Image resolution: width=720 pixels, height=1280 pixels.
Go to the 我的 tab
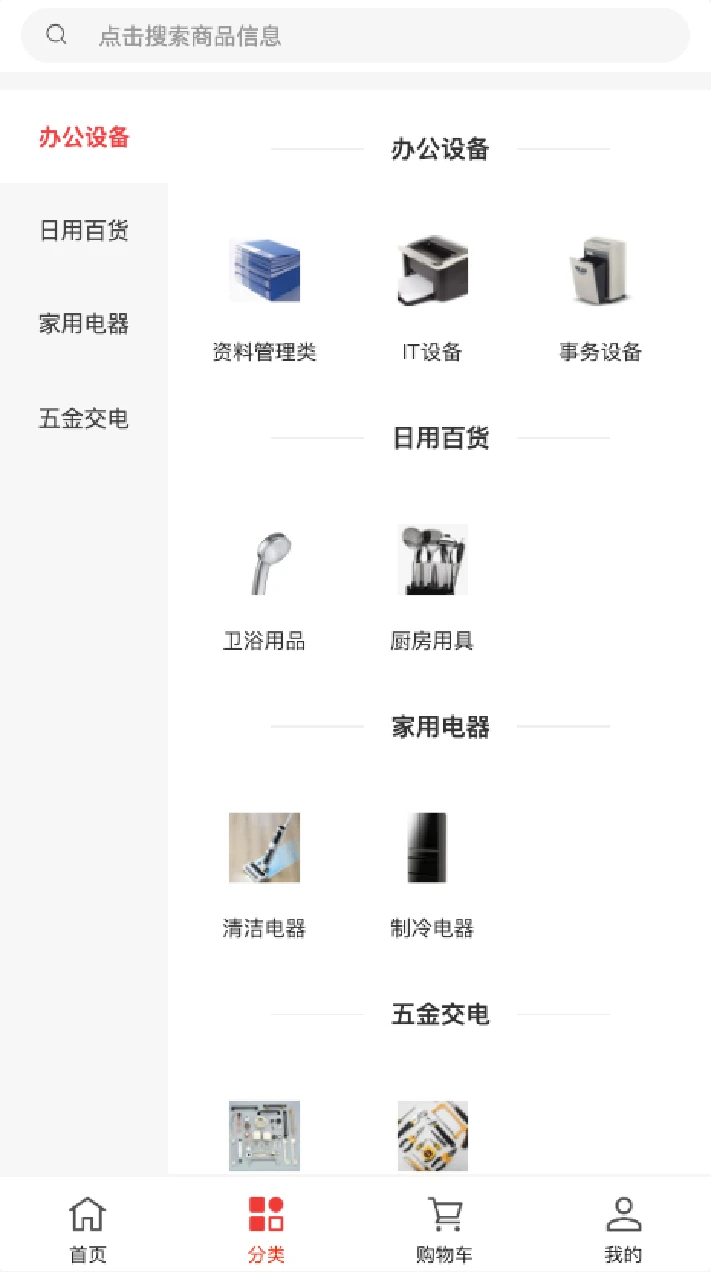[x=623, y=1230]
